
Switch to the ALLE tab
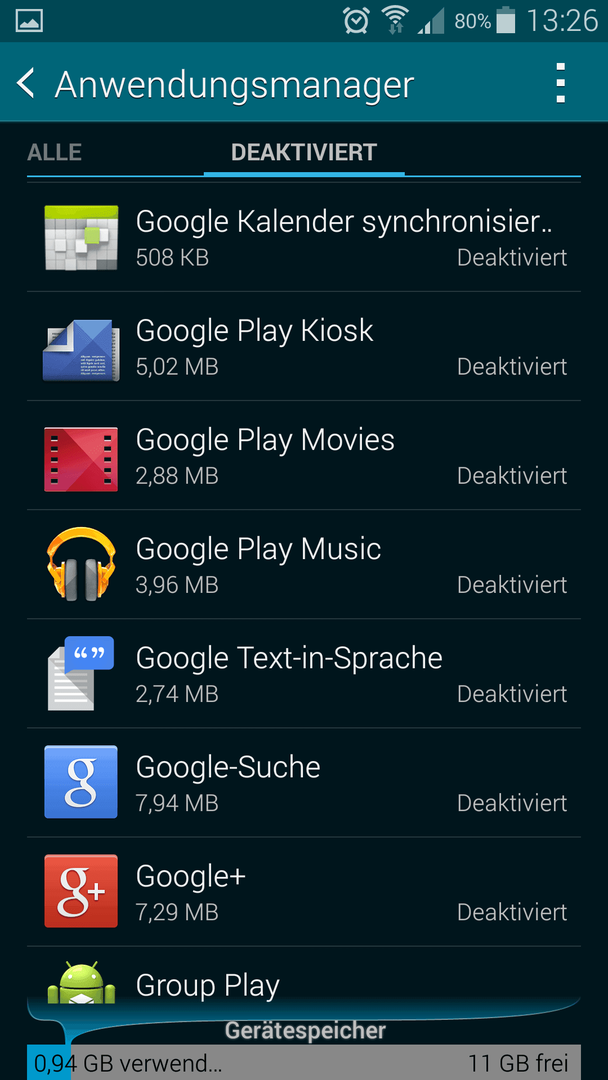coord(54,152)
